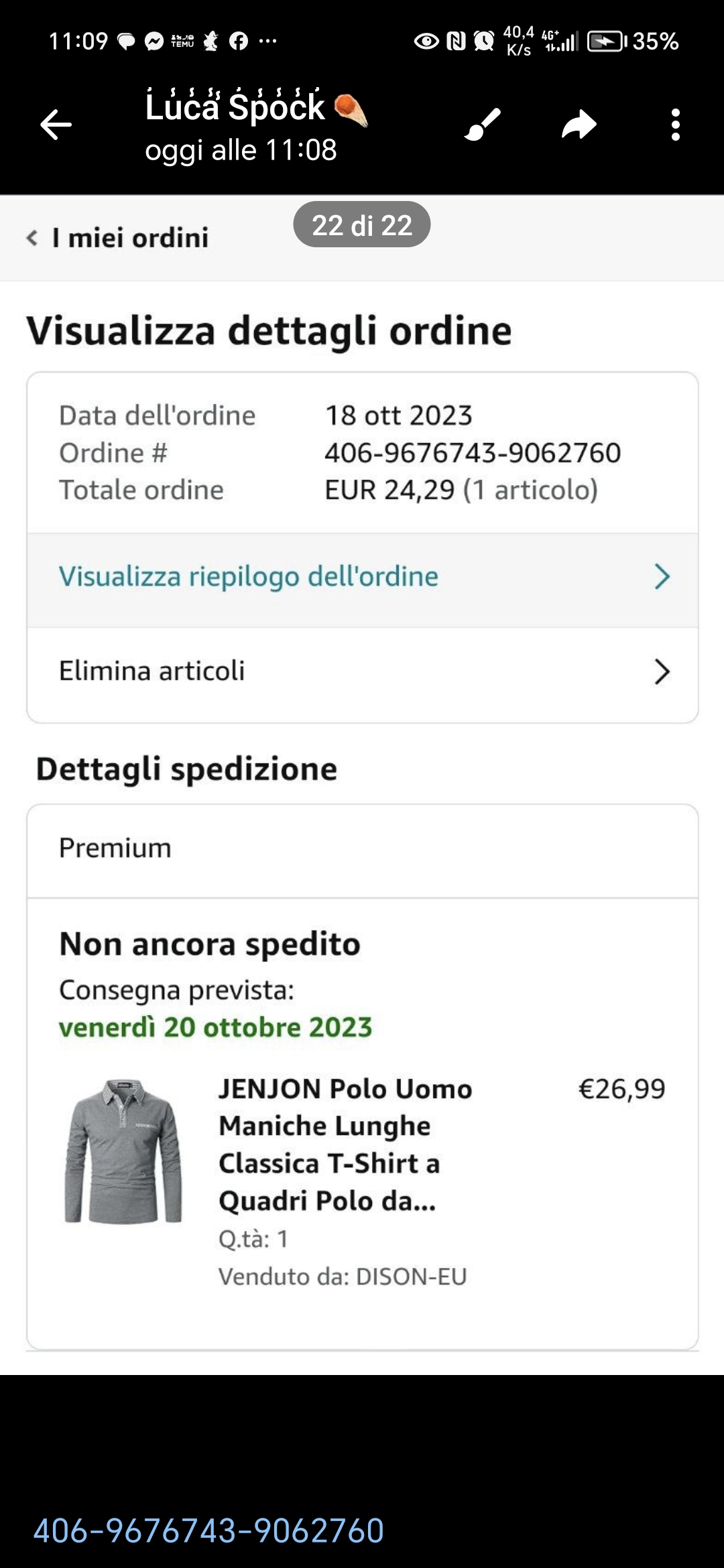Tap the blue order number caption link
This screenshot has width=724, height=1568.
click(x=208, y=1530)
